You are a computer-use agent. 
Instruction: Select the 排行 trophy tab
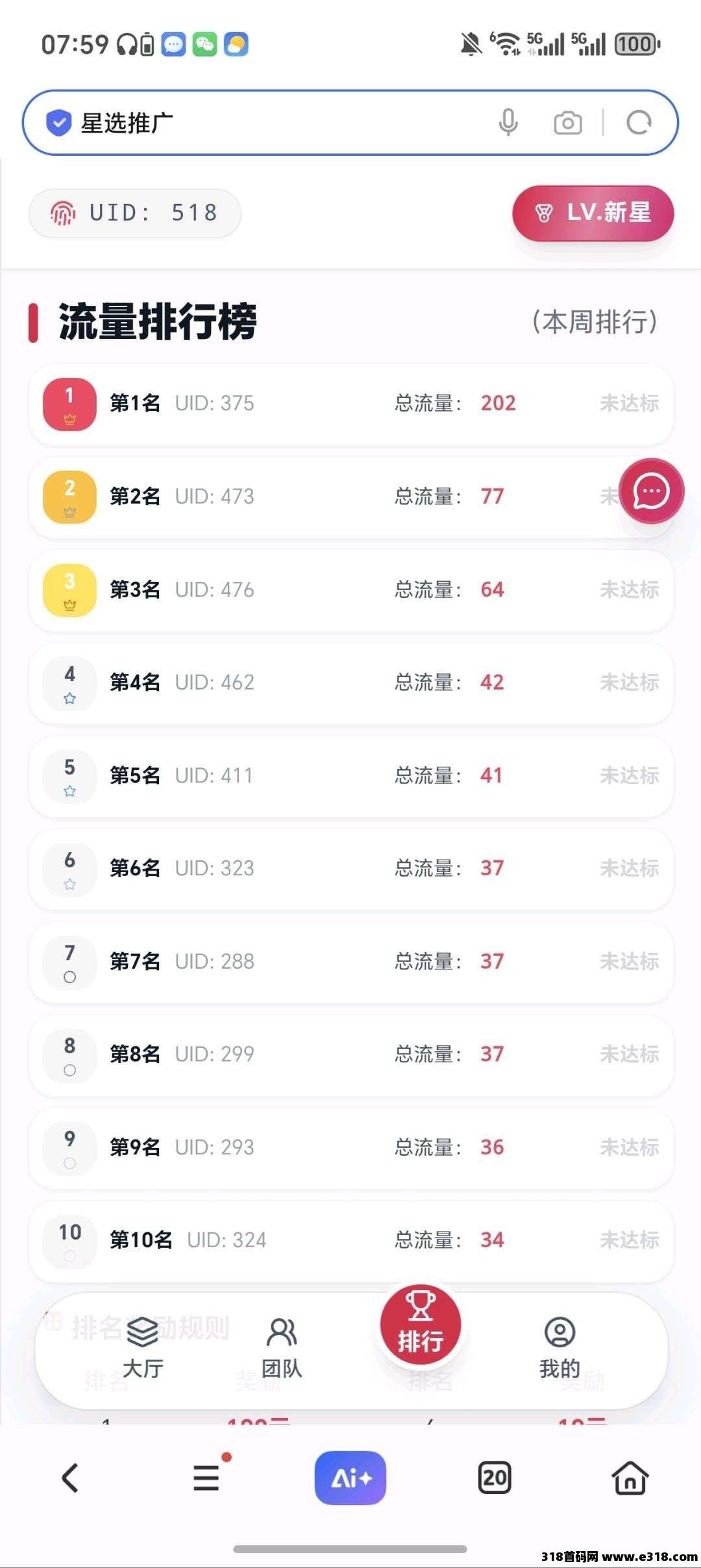click(421, 1325)
